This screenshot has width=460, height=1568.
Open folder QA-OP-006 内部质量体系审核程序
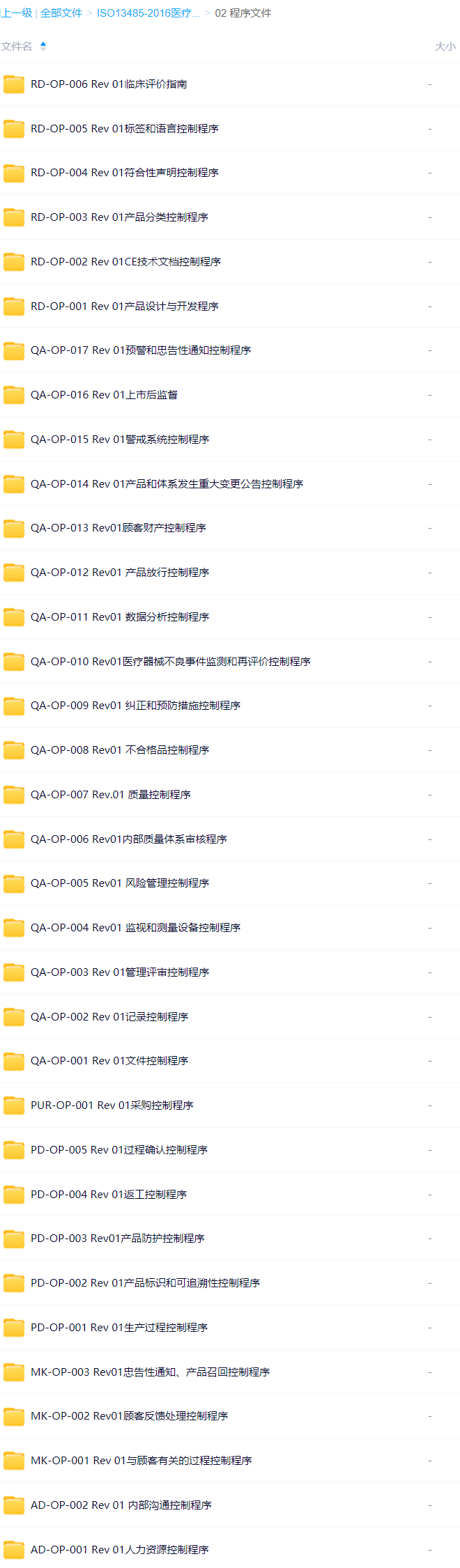click(128, 839)
